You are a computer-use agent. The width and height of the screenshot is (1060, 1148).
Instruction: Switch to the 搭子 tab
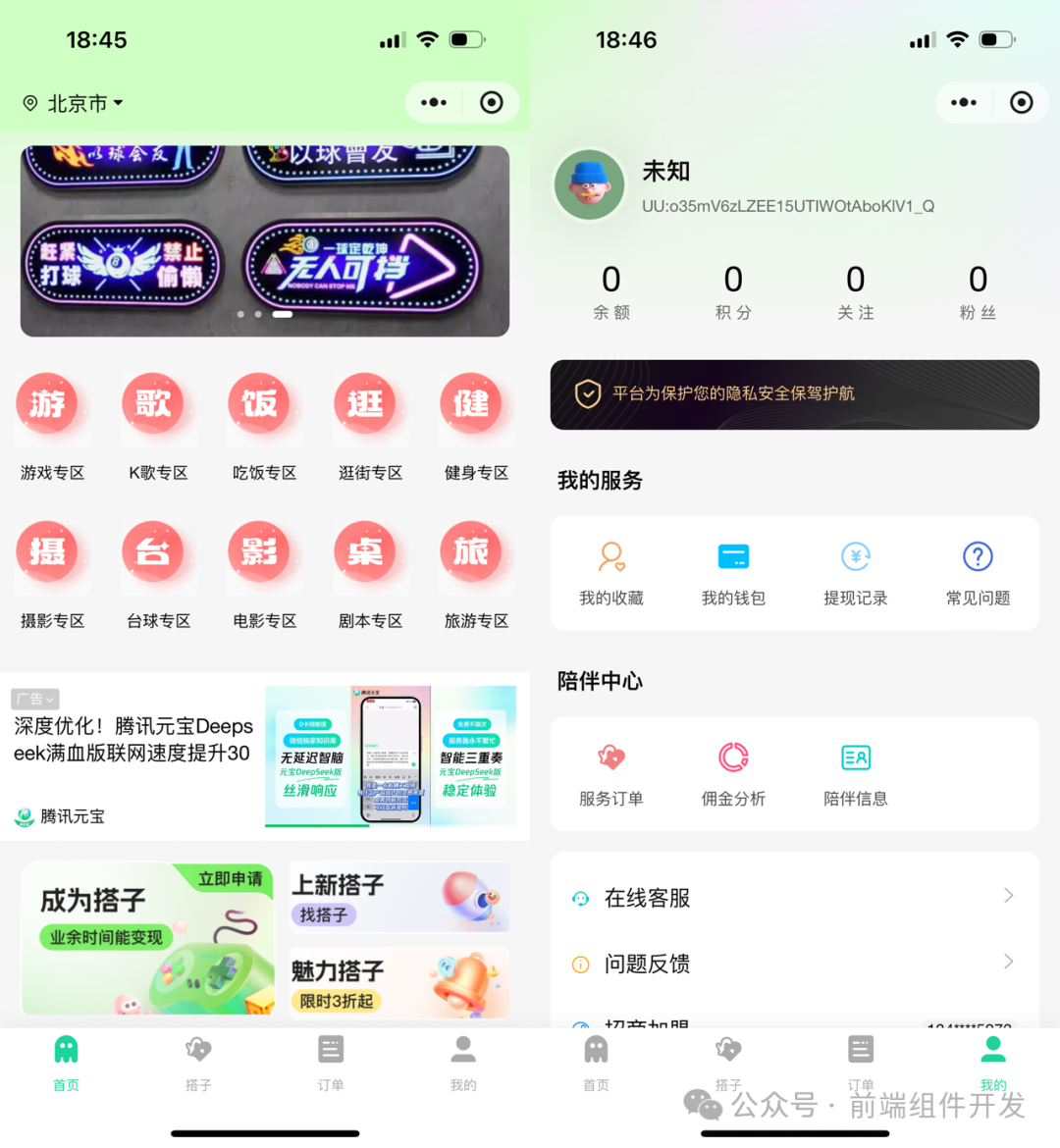[x=198, y=1065]
